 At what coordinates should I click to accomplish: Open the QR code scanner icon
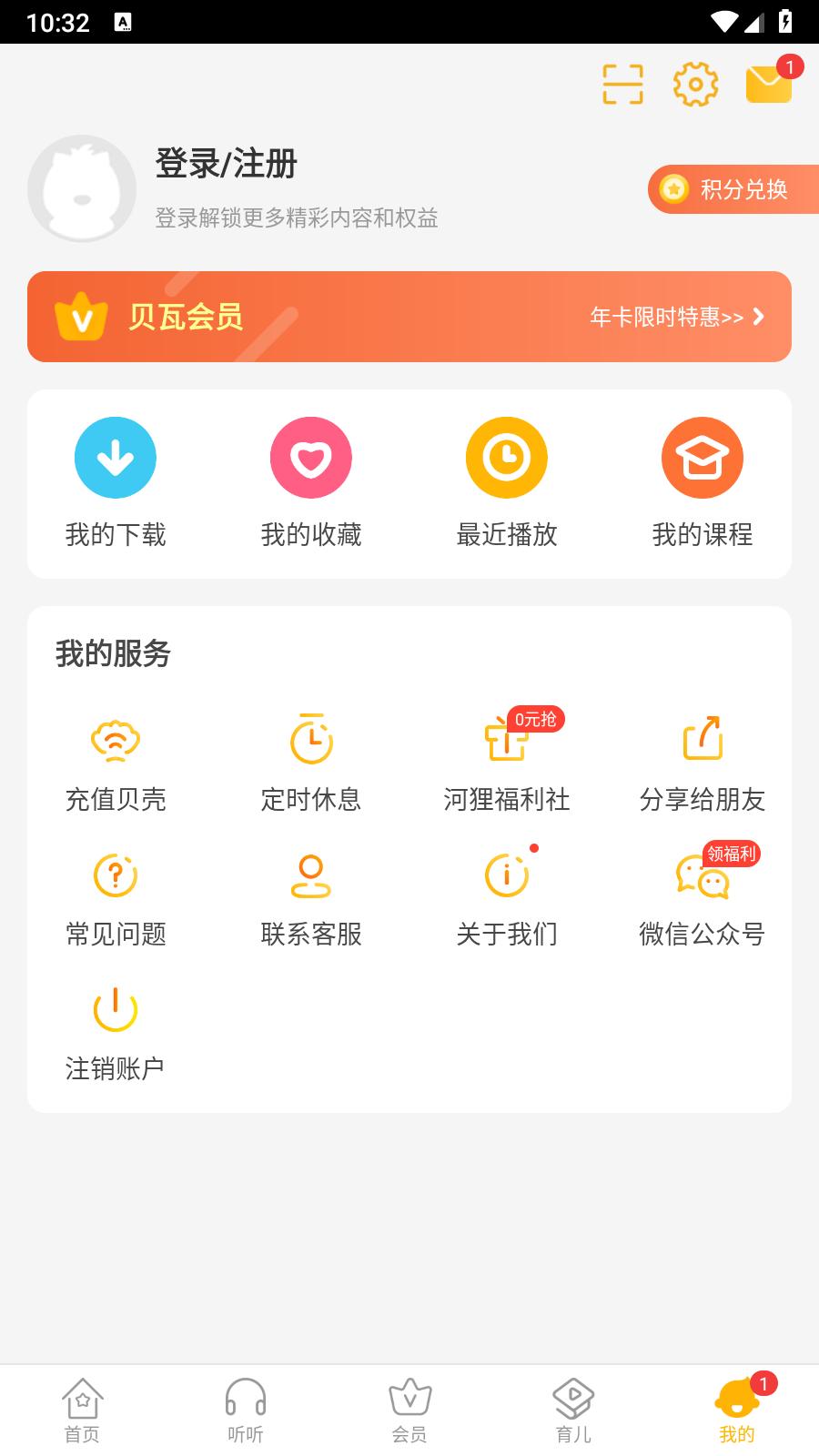pyautogui.click(x=622, y=84)
